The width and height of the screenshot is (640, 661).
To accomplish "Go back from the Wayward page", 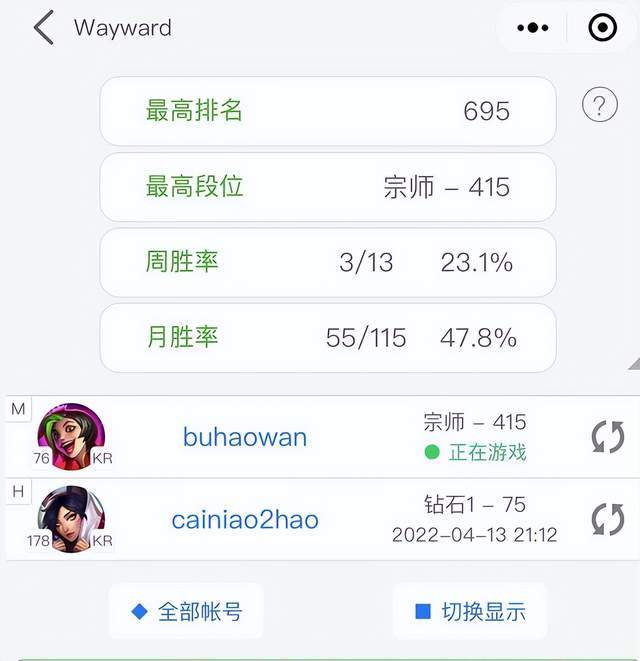I will (43, 28).
